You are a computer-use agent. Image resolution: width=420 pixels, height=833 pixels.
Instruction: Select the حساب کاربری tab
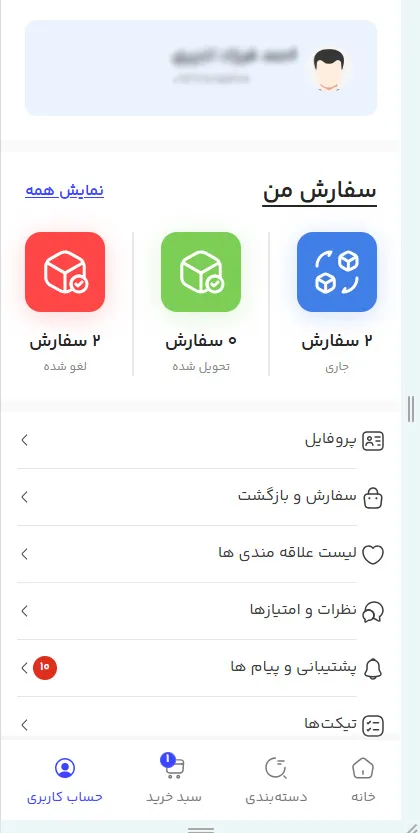pyautogui.click(x=65, y=780)
